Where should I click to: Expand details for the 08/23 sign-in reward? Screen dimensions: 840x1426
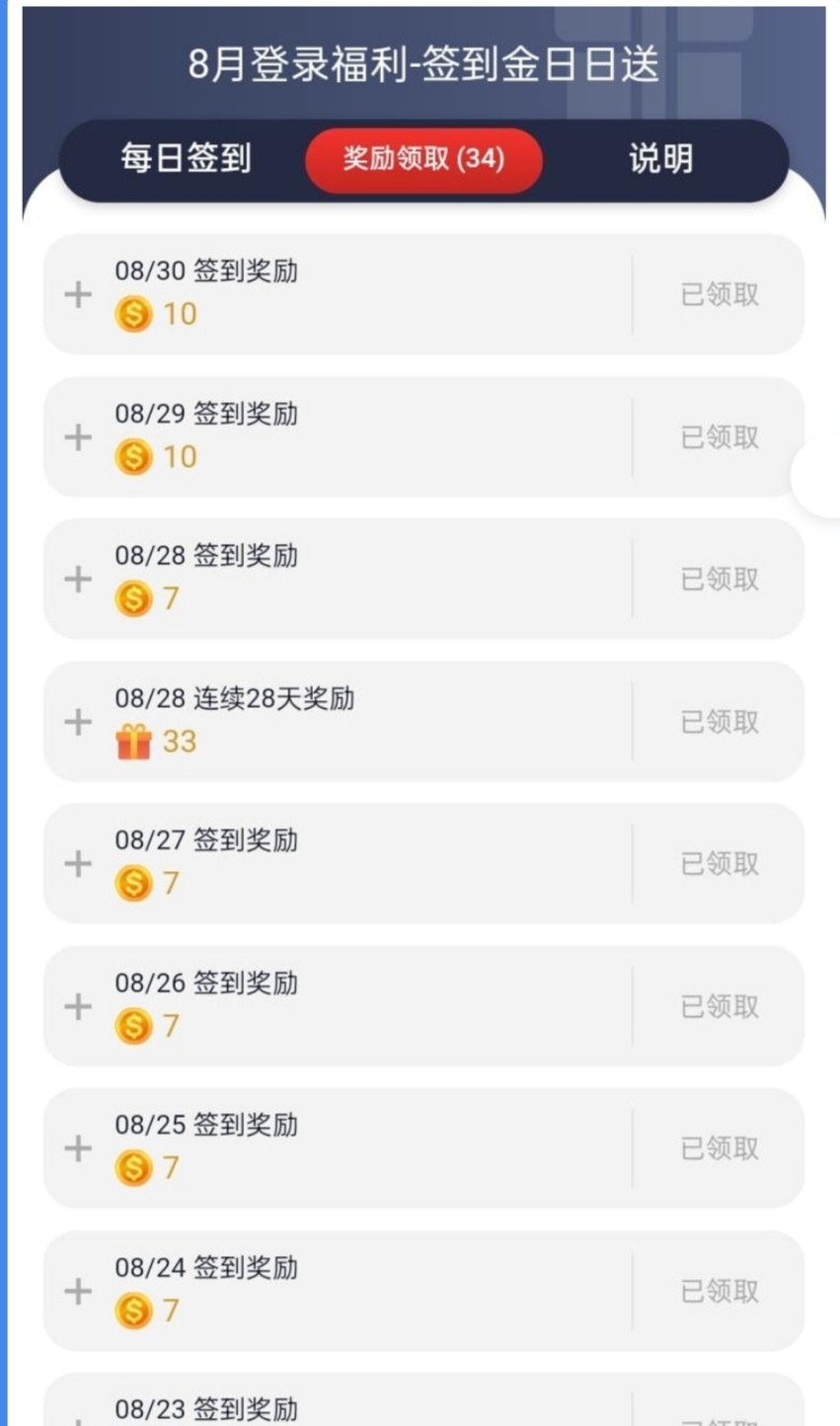click(76, 1418)
